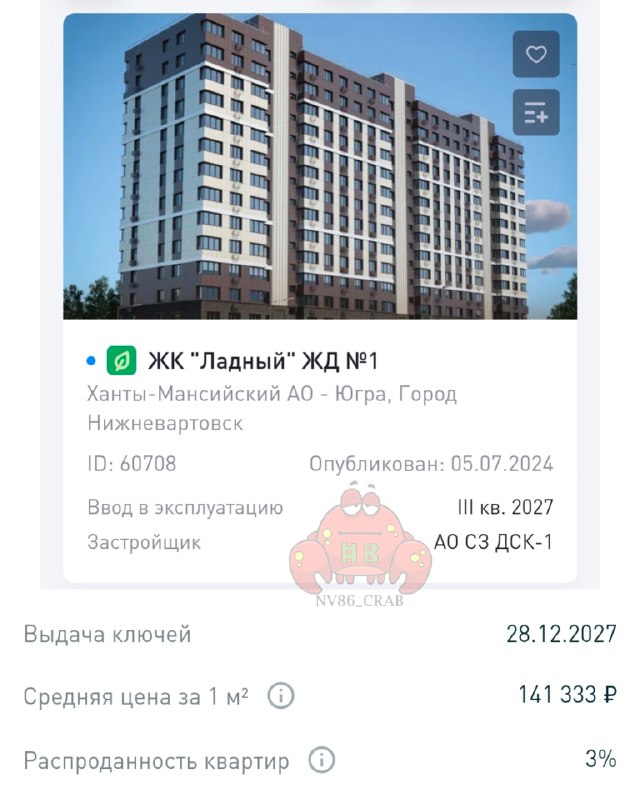Open the ЖК "Ладный" ЖД №1 card
Image resolution: width=640 pixels, height=800 pixels.
264,360
